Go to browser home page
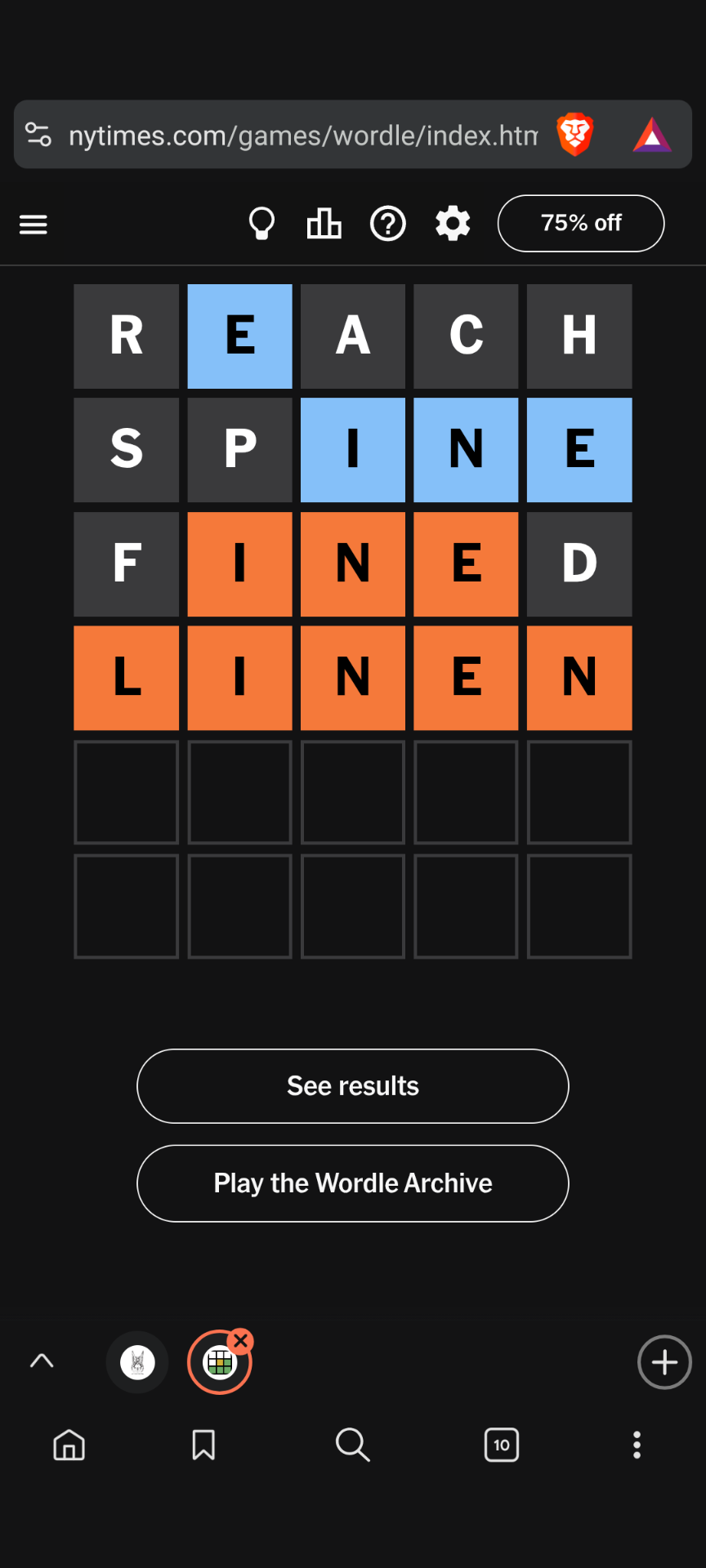Image resolution: width=706 pixels, height=1568 pixels. [69, 1445]
